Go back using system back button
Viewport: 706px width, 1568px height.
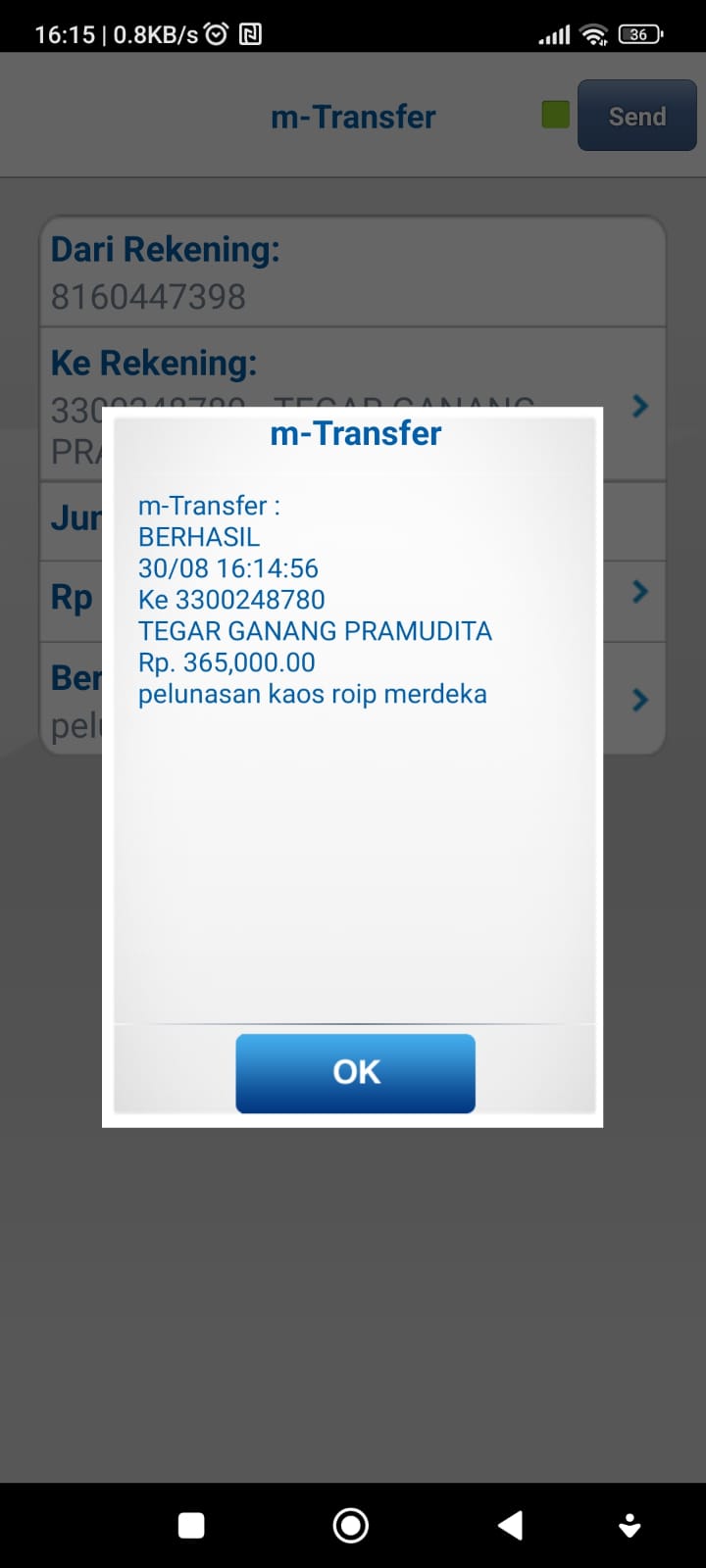click(x=510, y=1525)
